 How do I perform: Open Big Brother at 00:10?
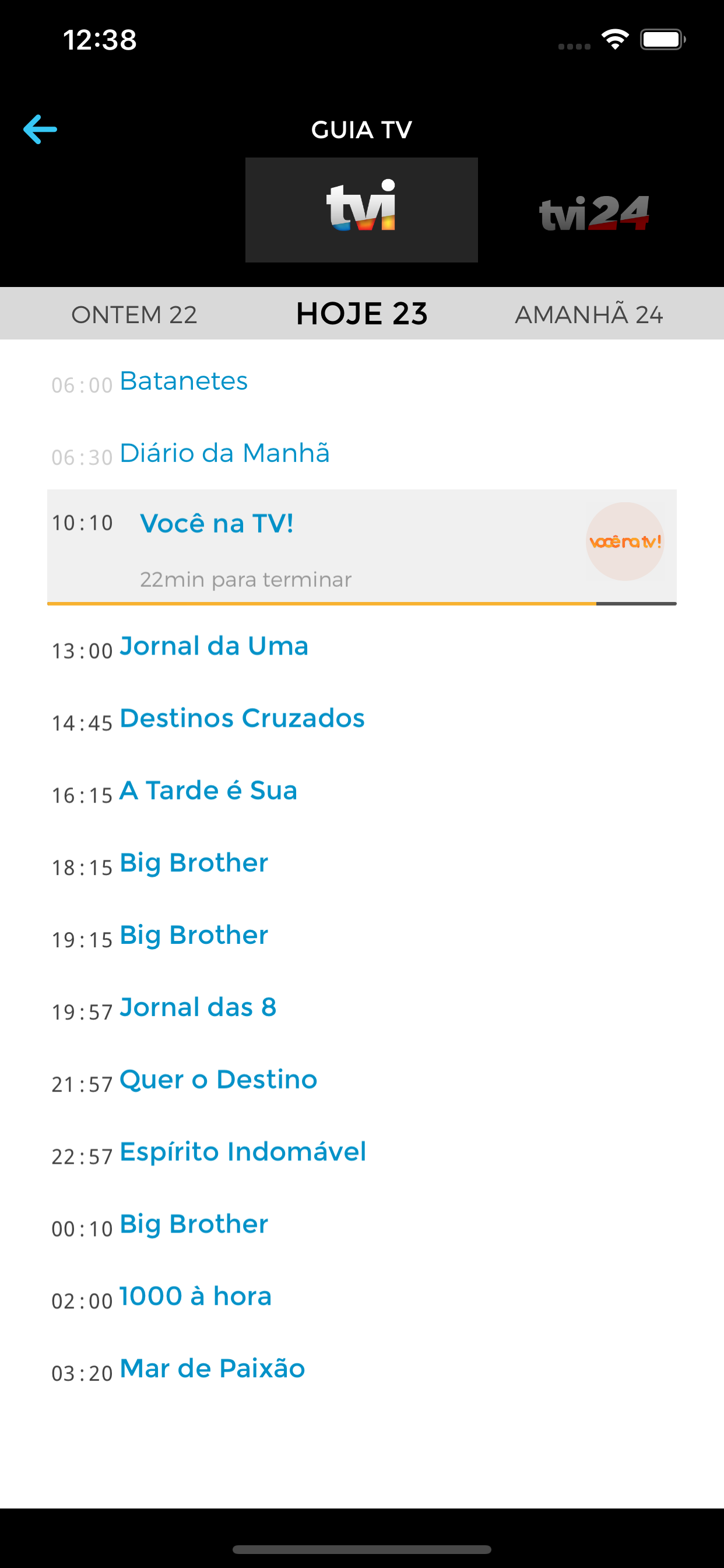[x=194, y=1224]
